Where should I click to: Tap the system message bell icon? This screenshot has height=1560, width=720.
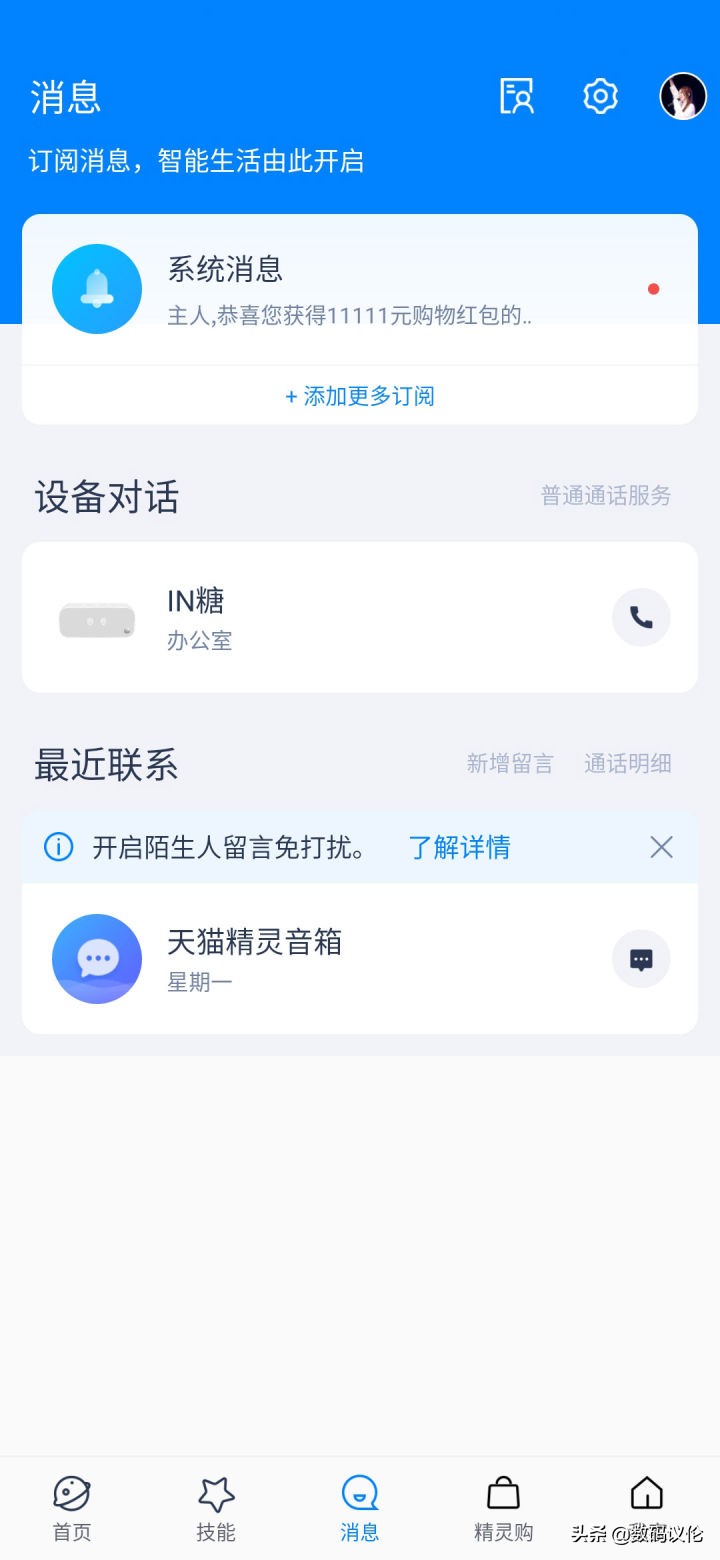pyautogui.click(x=96, y=288)
